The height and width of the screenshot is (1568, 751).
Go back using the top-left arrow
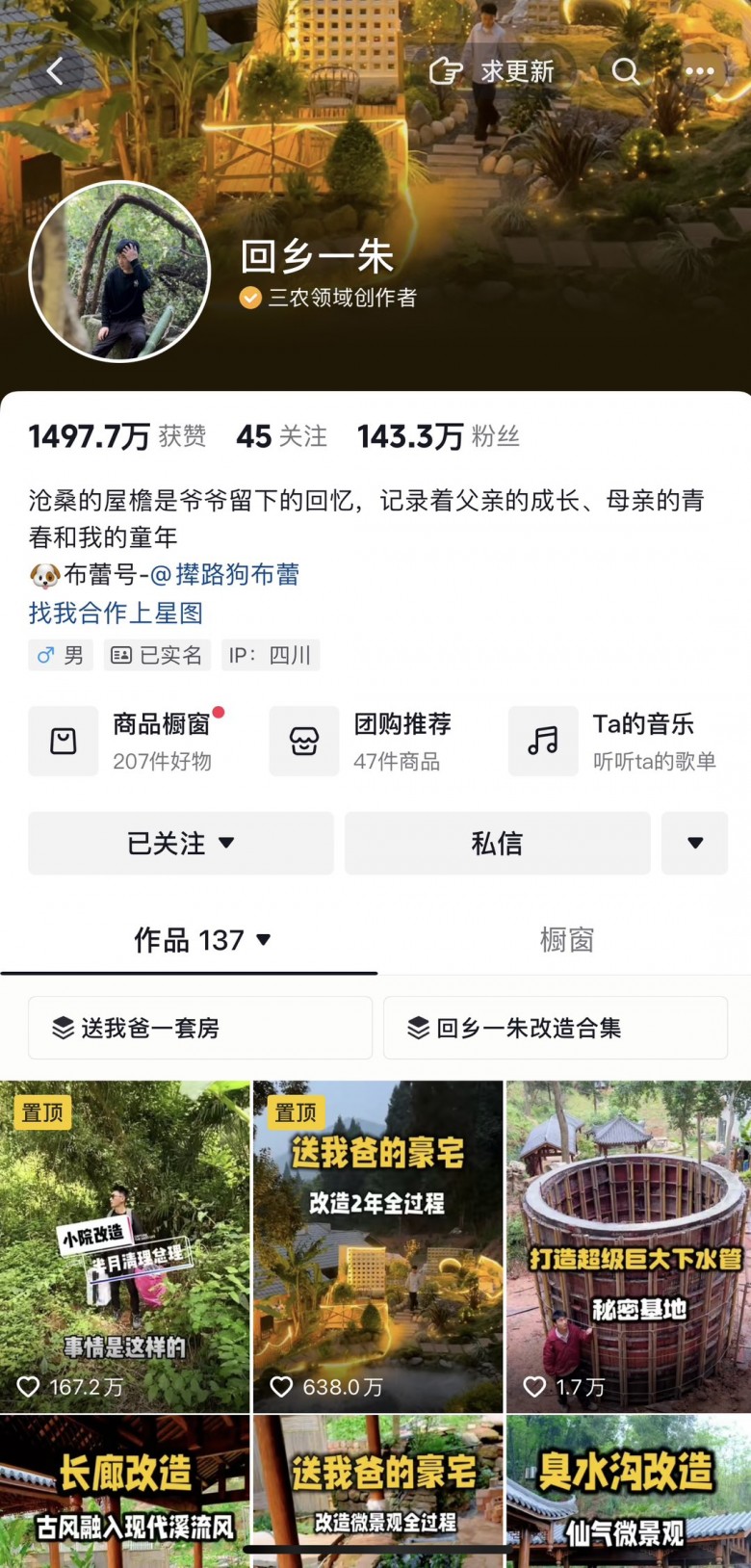[55, 70]
